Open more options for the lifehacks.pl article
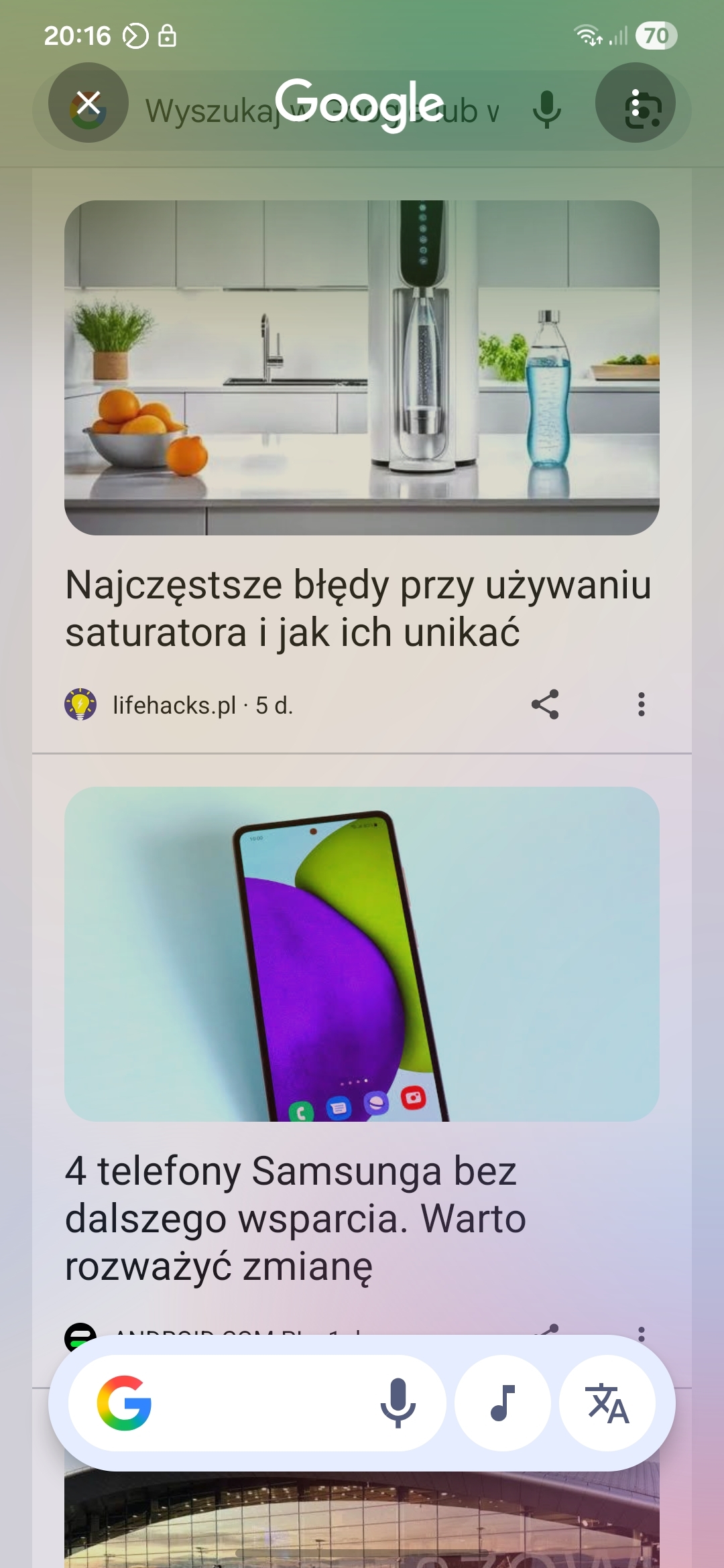The height and width of the screenshot is (1568, 724). 641,704
